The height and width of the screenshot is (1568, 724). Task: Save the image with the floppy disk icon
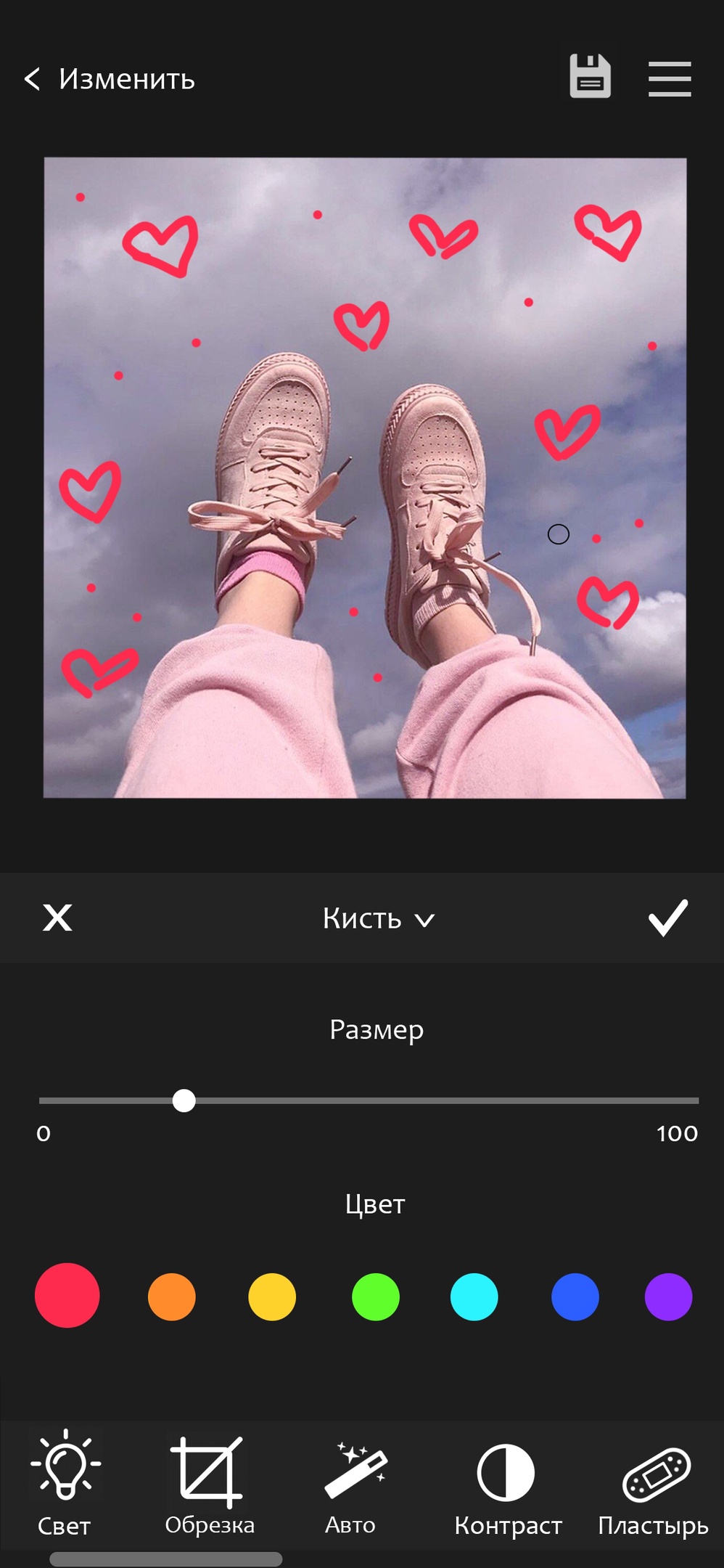(590, 76)
